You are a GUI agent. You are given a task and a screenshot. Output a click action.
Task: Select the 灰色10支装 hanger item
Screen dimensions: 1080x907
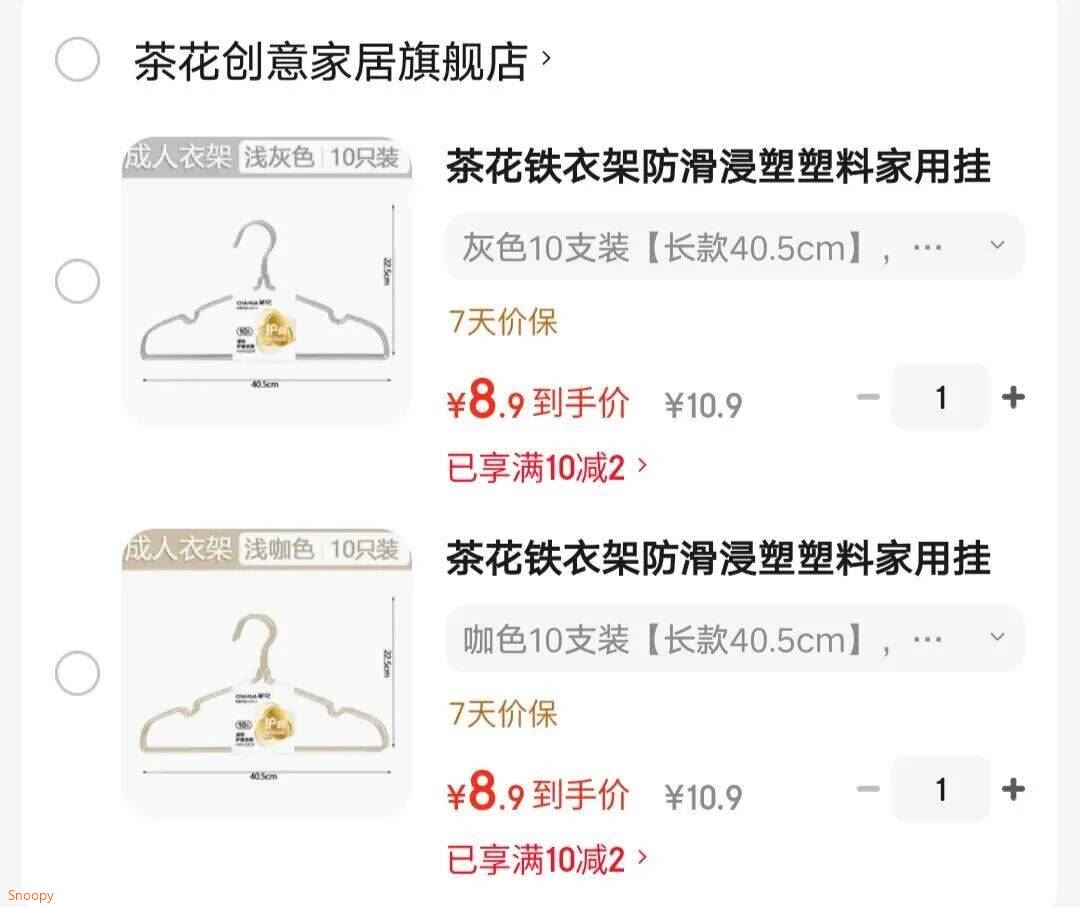click(77, 281)
